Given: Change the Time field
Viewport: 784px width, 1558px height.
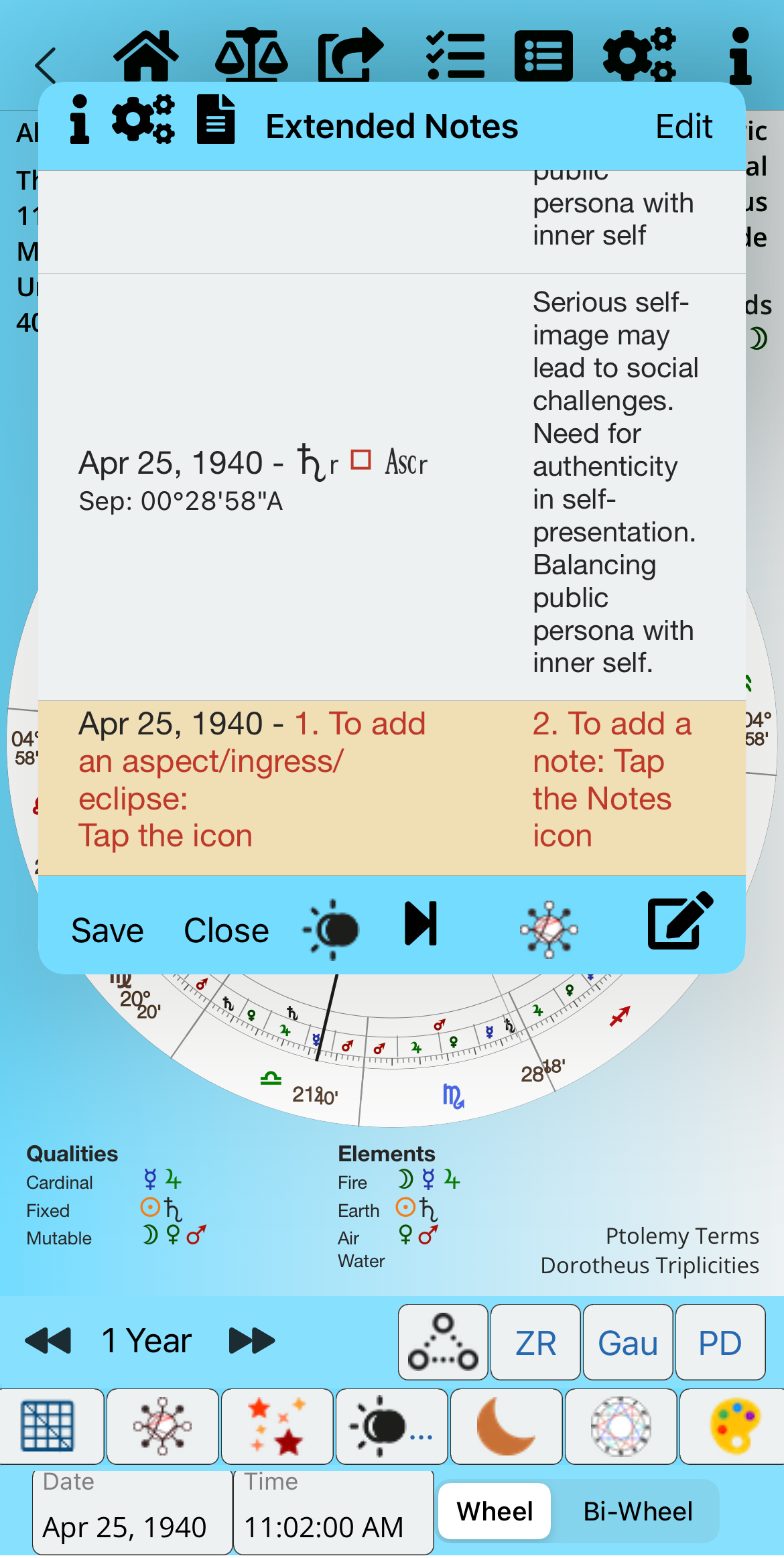Looking at the screenshot, I should 333,1513.
